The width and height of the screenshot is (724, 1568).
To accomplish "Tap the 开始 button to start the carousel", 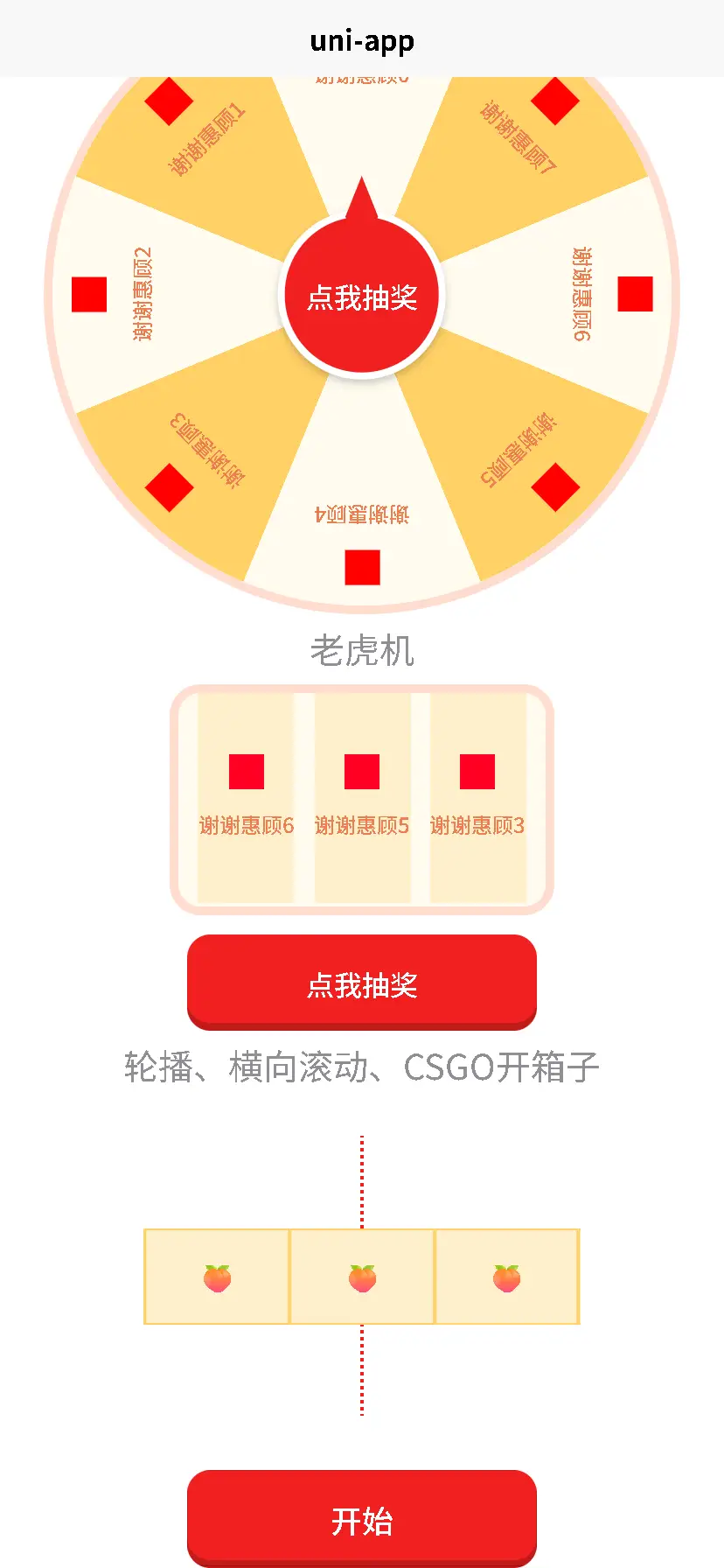I will coord(362,1518).
